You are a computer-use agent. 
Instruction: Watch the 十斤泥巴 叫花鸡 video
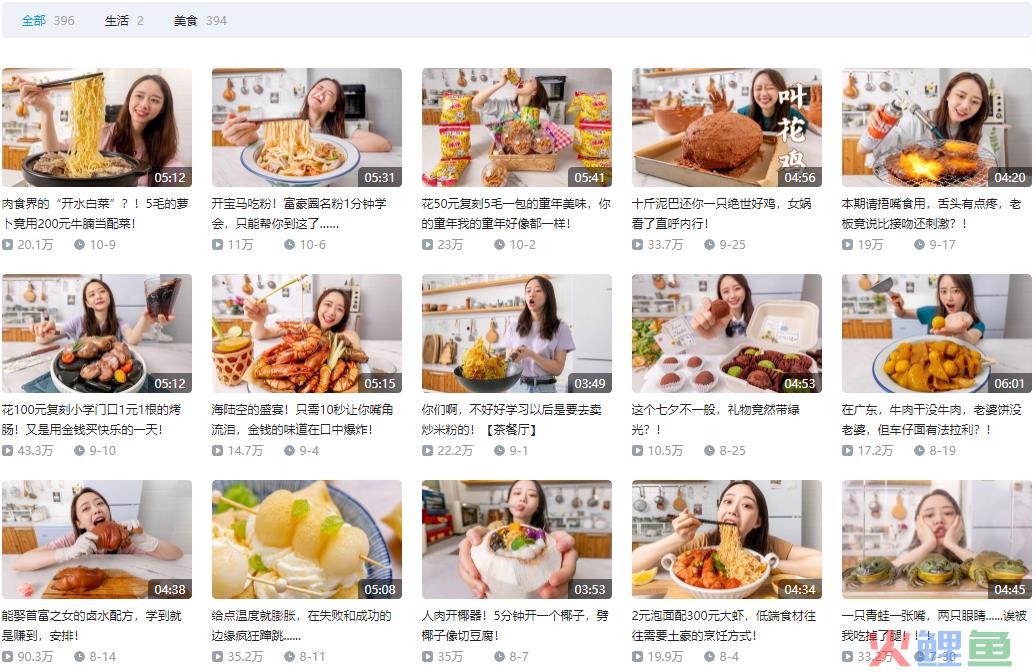(727, 127)
